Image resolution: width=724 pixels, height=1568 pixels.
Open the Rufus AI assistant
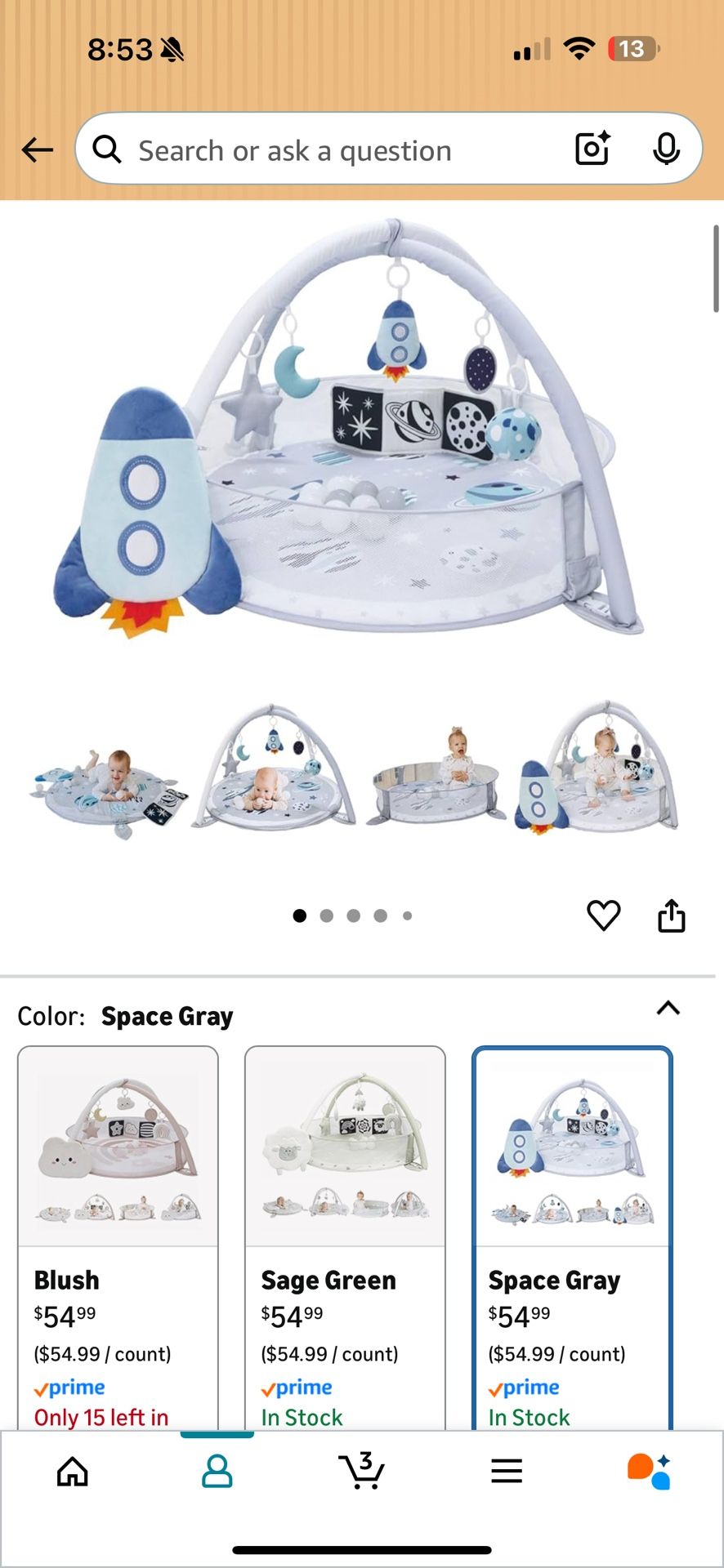[650, 1472]
